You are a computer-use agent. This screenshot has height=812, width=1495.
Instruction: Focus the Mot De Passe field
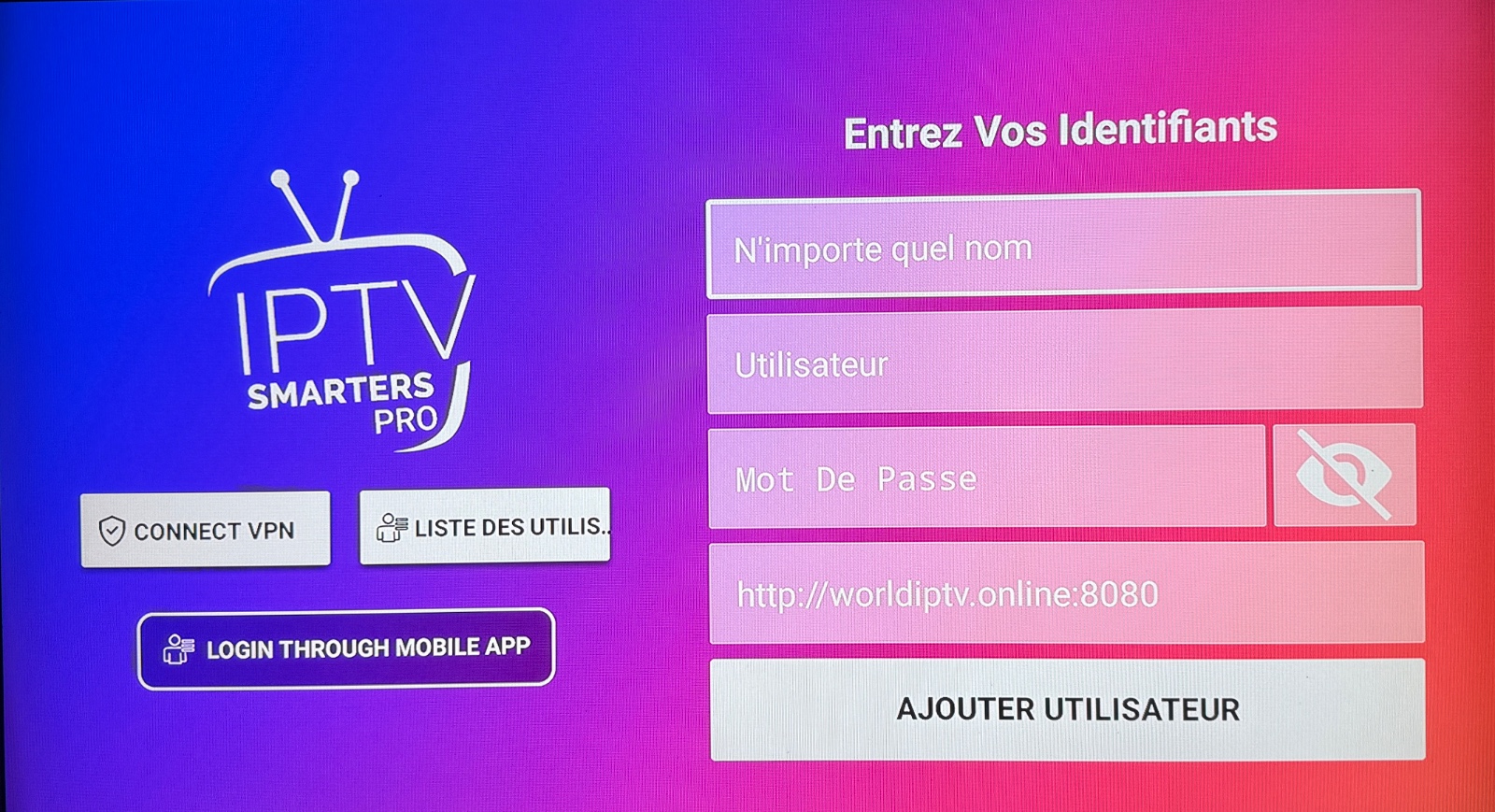[986, 478]
